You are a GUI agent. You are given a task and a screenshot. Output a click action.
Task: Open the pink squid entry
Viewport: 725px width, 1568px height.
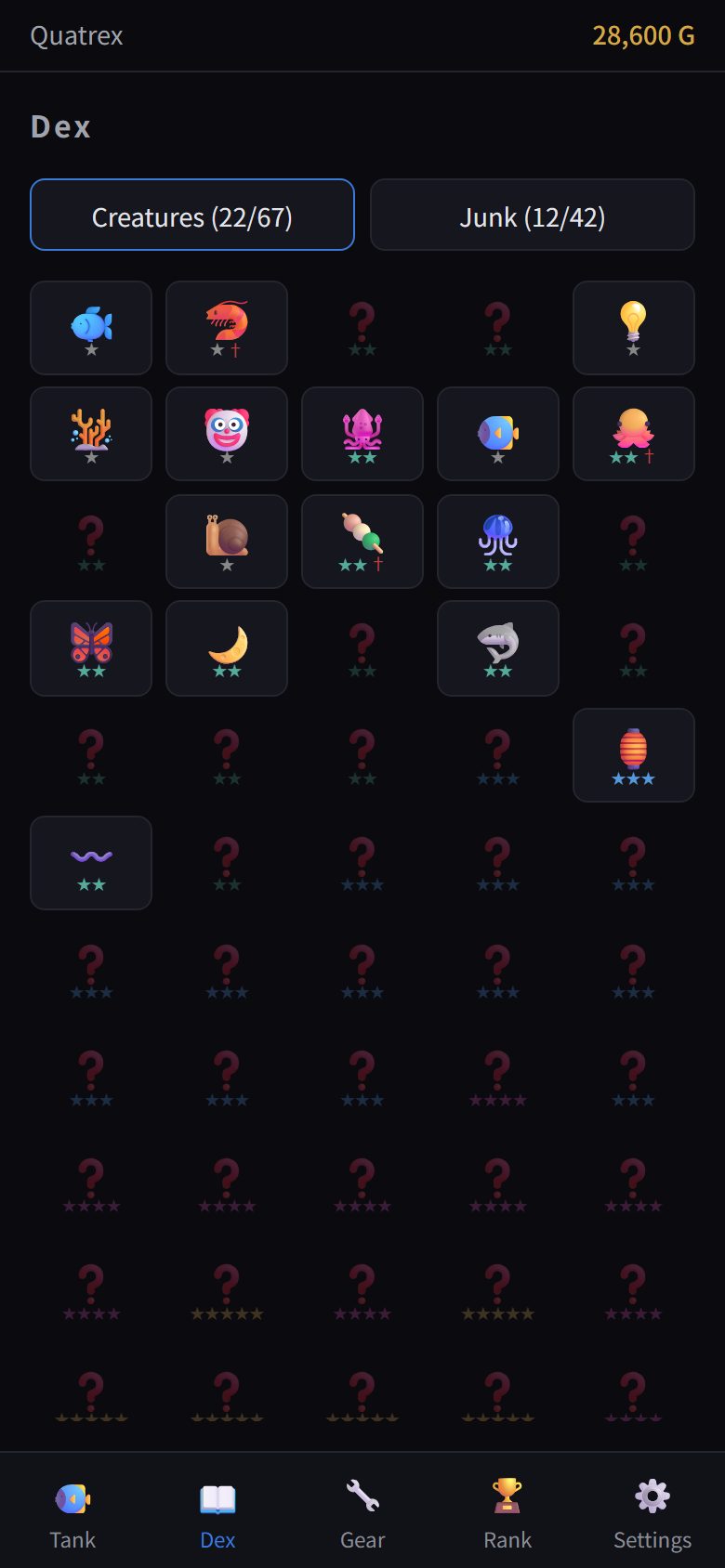[x=362, y=434]
